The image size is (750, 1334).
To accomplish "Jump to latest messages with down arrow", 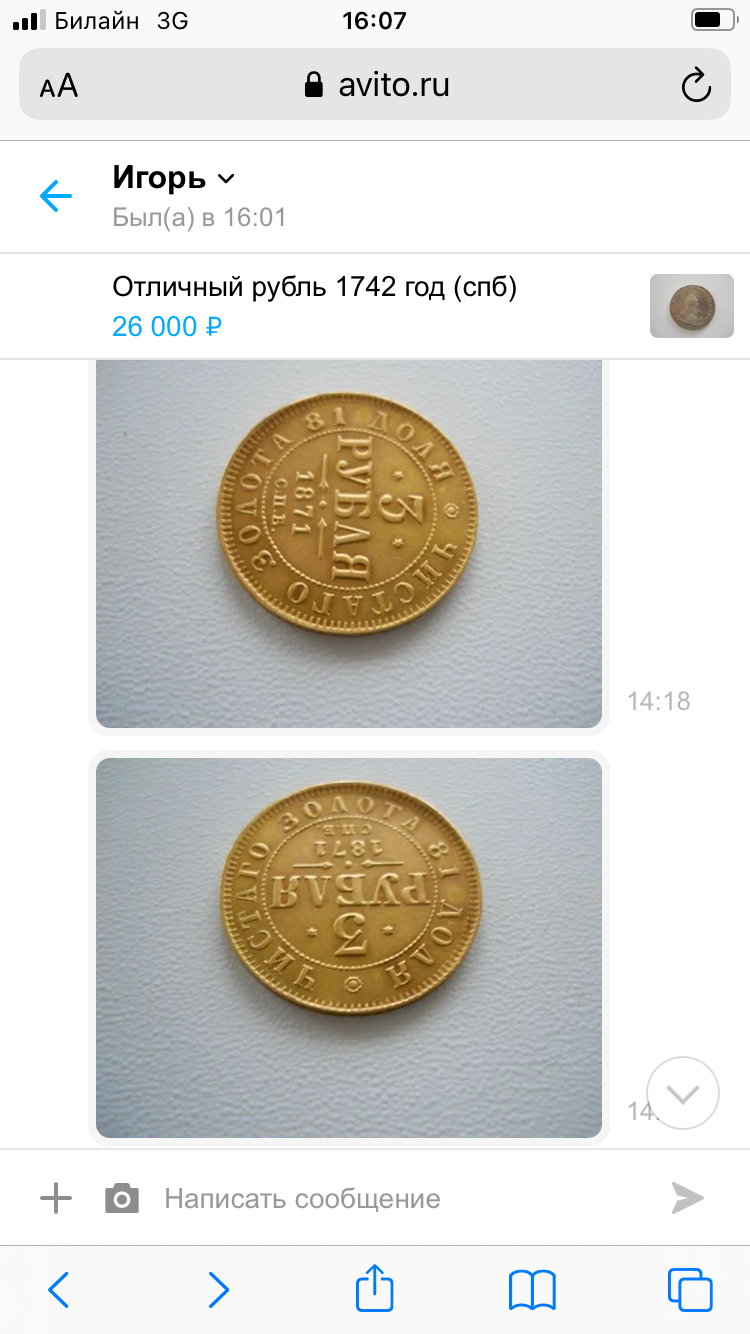I will [x=683, y=1093].
